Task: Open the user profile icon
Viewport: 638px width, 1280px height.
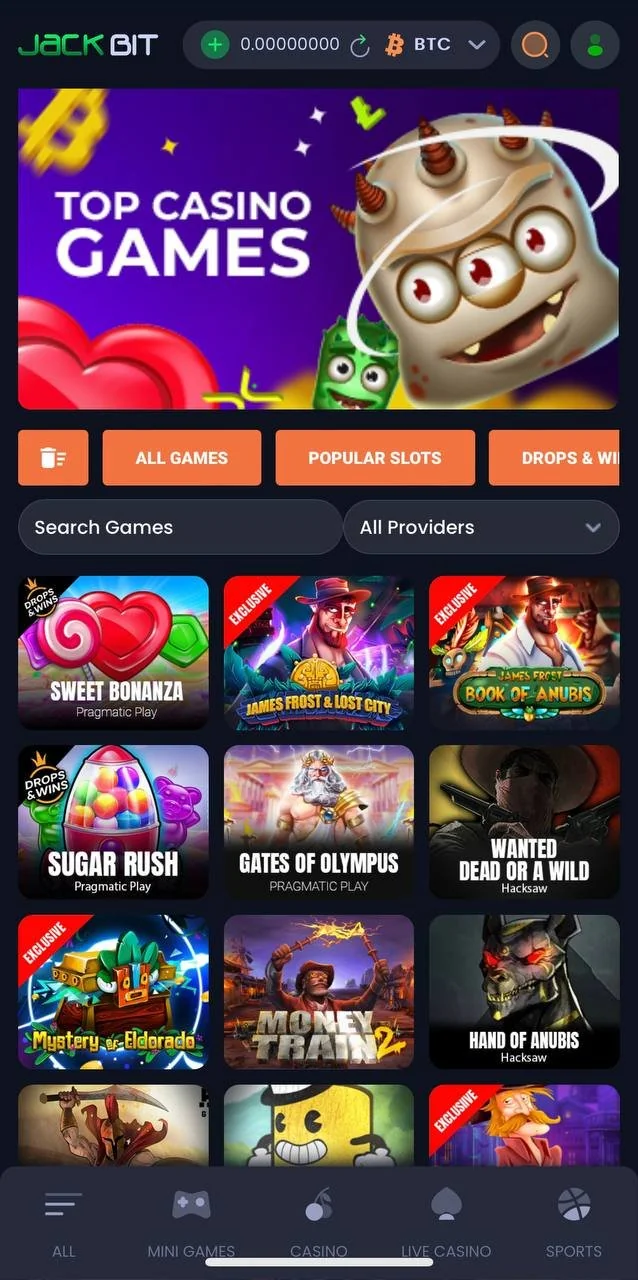Action: [595, 45]
